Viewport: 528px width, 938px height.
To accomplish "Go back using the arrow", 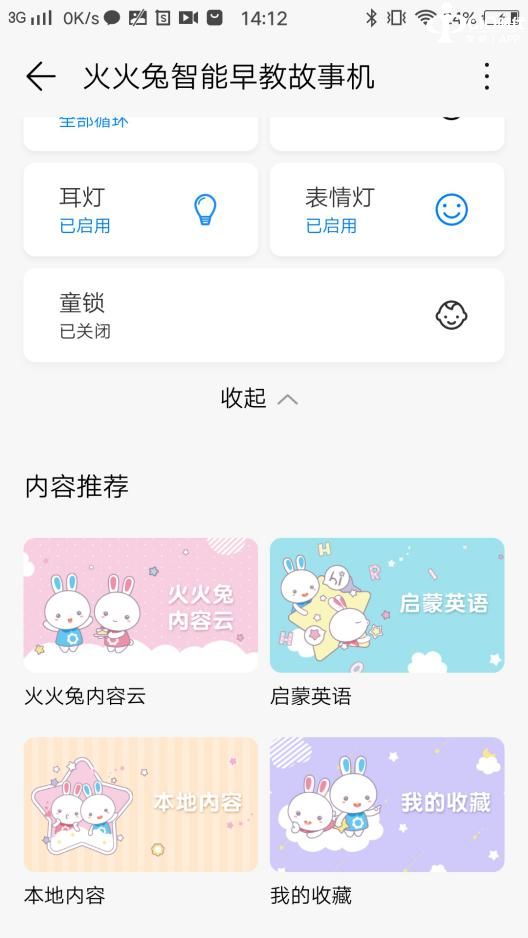I will pyautogui.click(x=41, y=77).
